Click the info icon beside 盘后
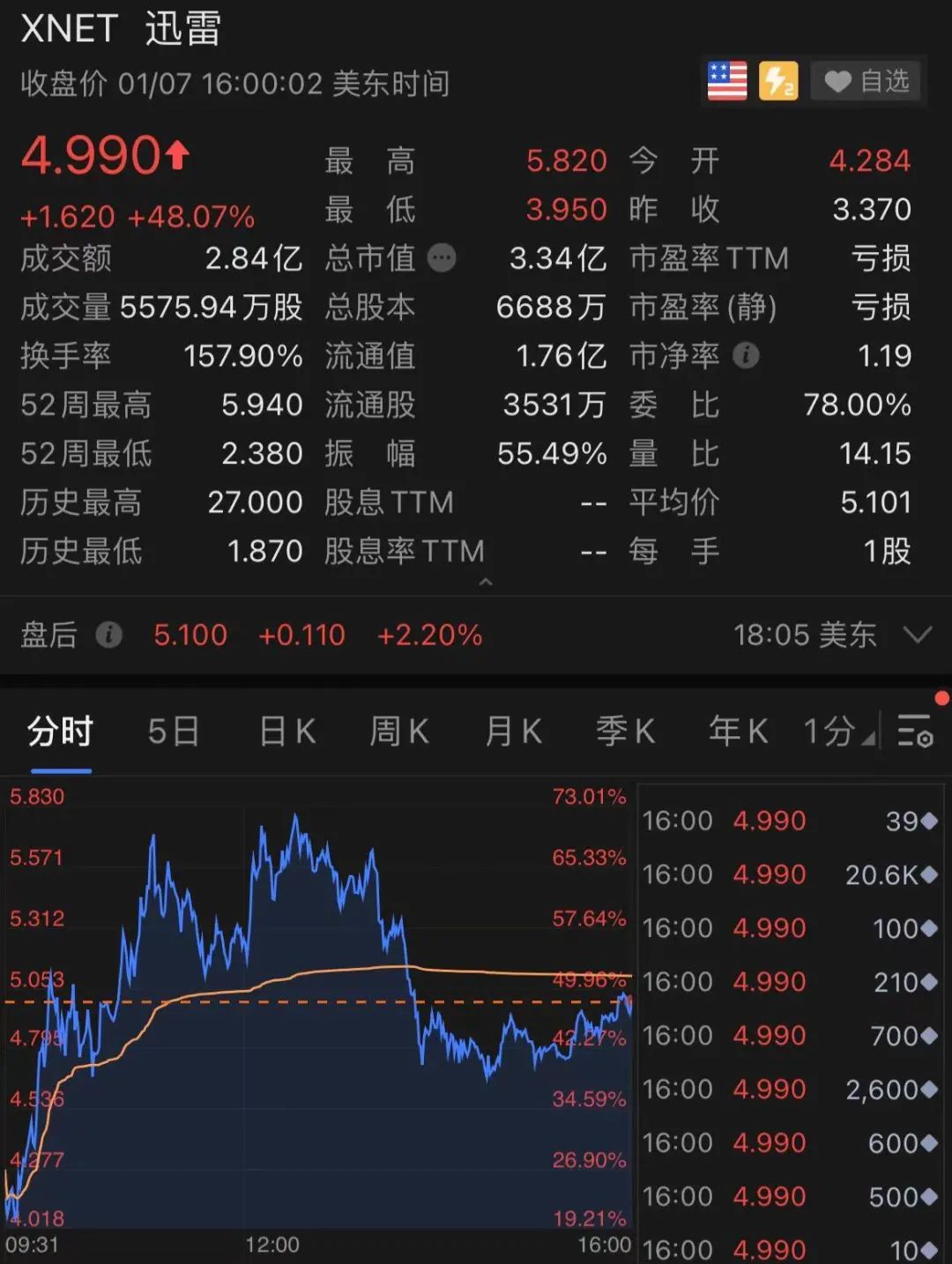 (109, 635)
